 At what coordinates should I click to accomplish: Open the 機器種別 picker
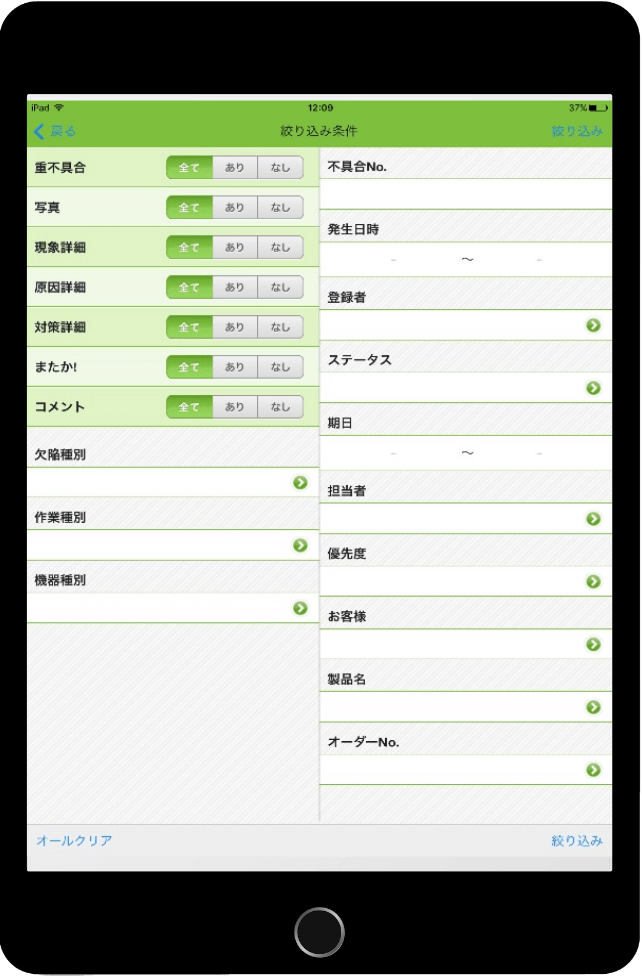[299, 608]
